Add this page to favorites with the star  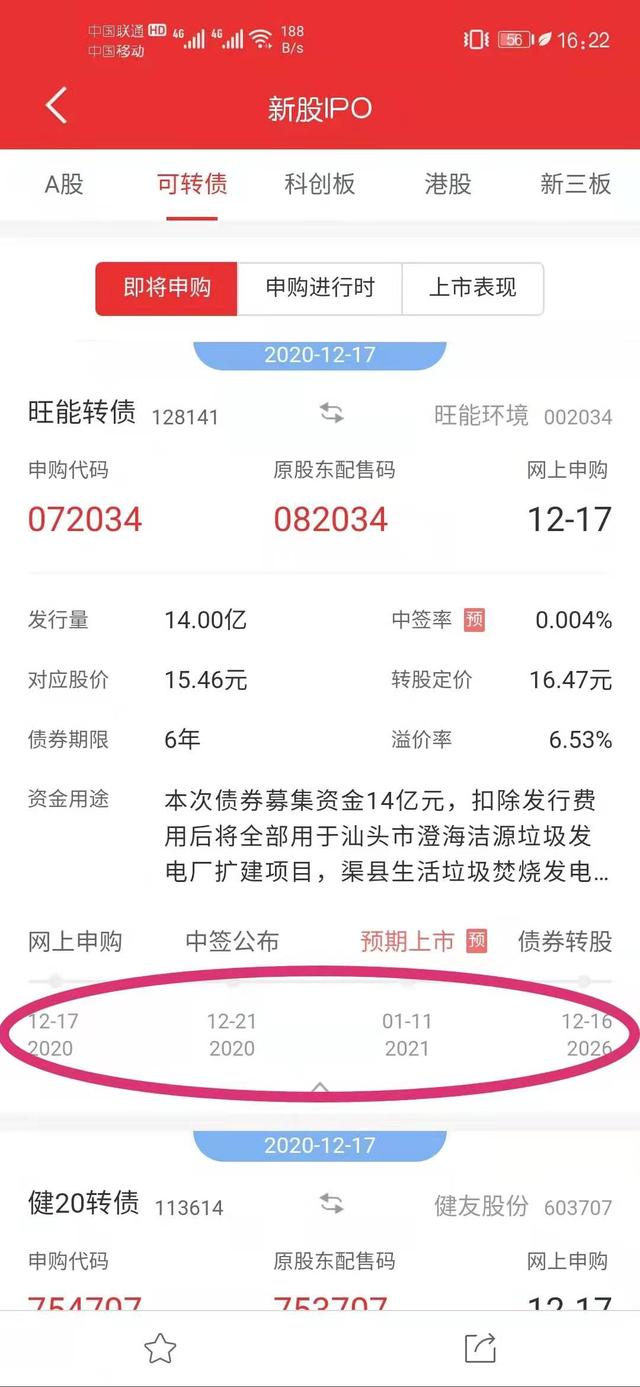click(x=160, y=1349)
